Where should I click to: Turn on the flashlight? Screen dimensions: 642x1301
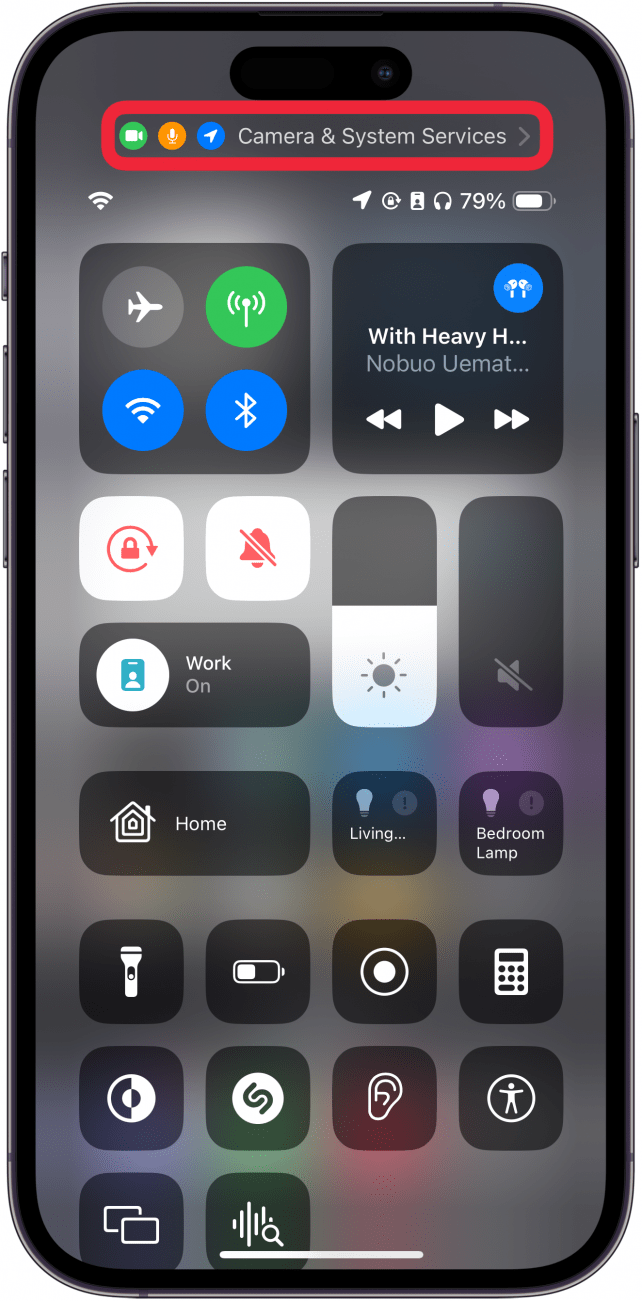[x=132, y=971]
